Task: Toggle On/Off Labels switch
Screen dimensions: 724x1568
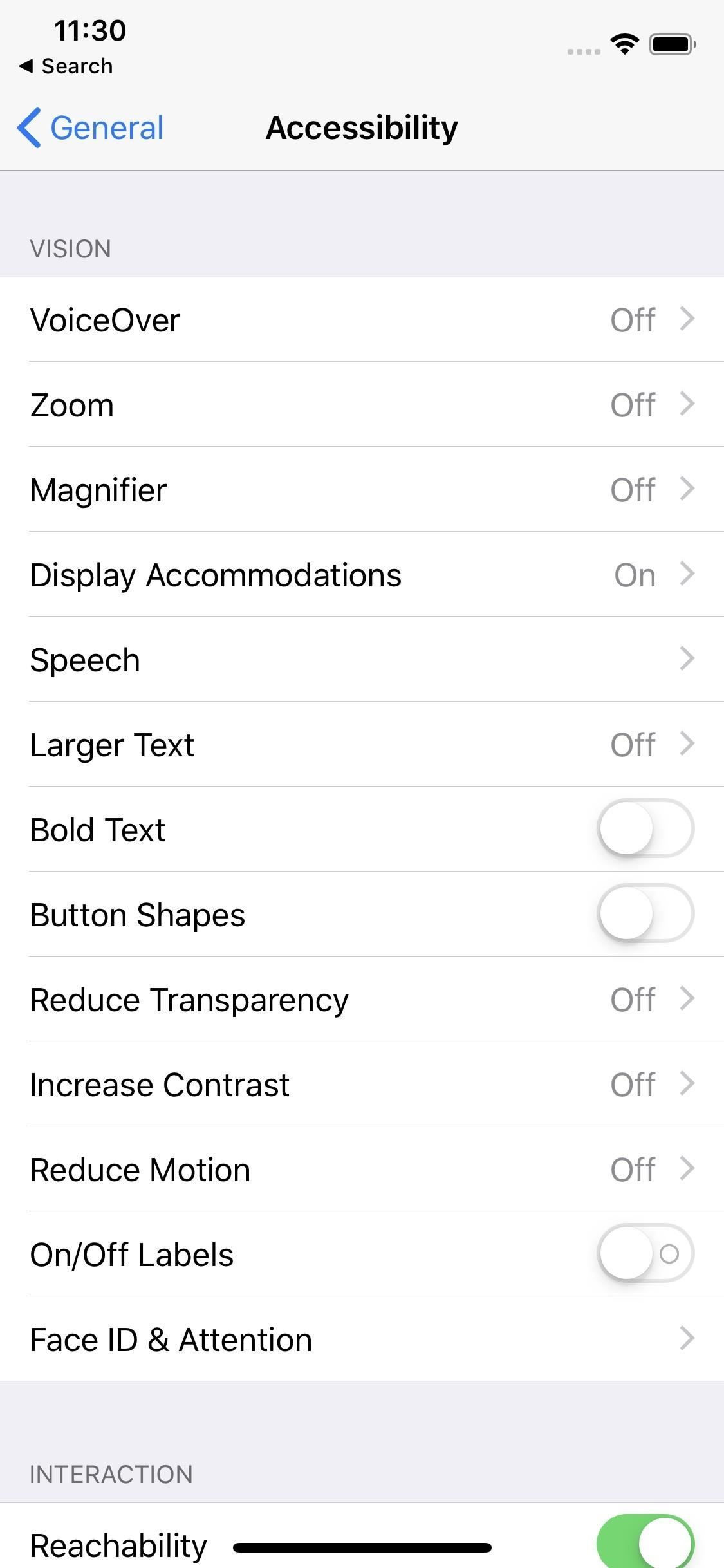Action: 645,1253
